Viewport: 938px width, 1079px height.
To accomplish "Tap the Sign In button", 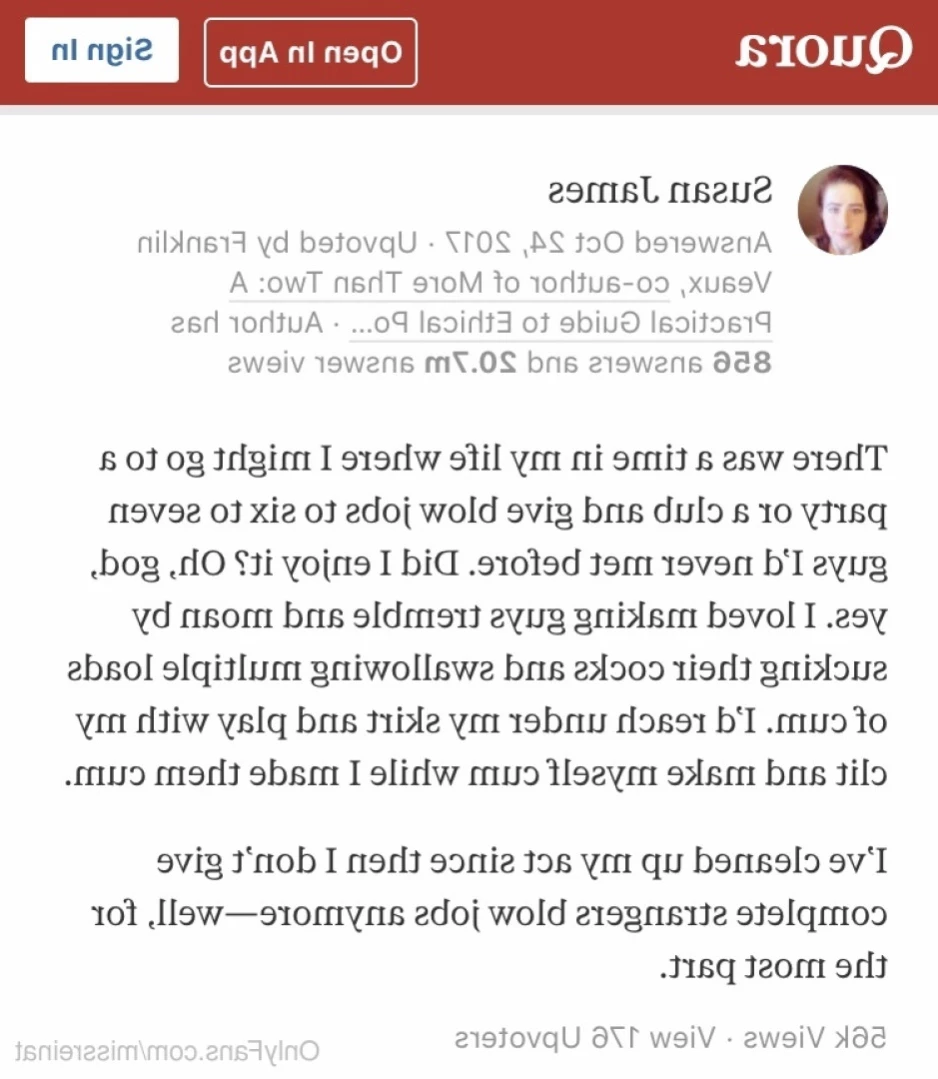I will click(x=102, y=51).
